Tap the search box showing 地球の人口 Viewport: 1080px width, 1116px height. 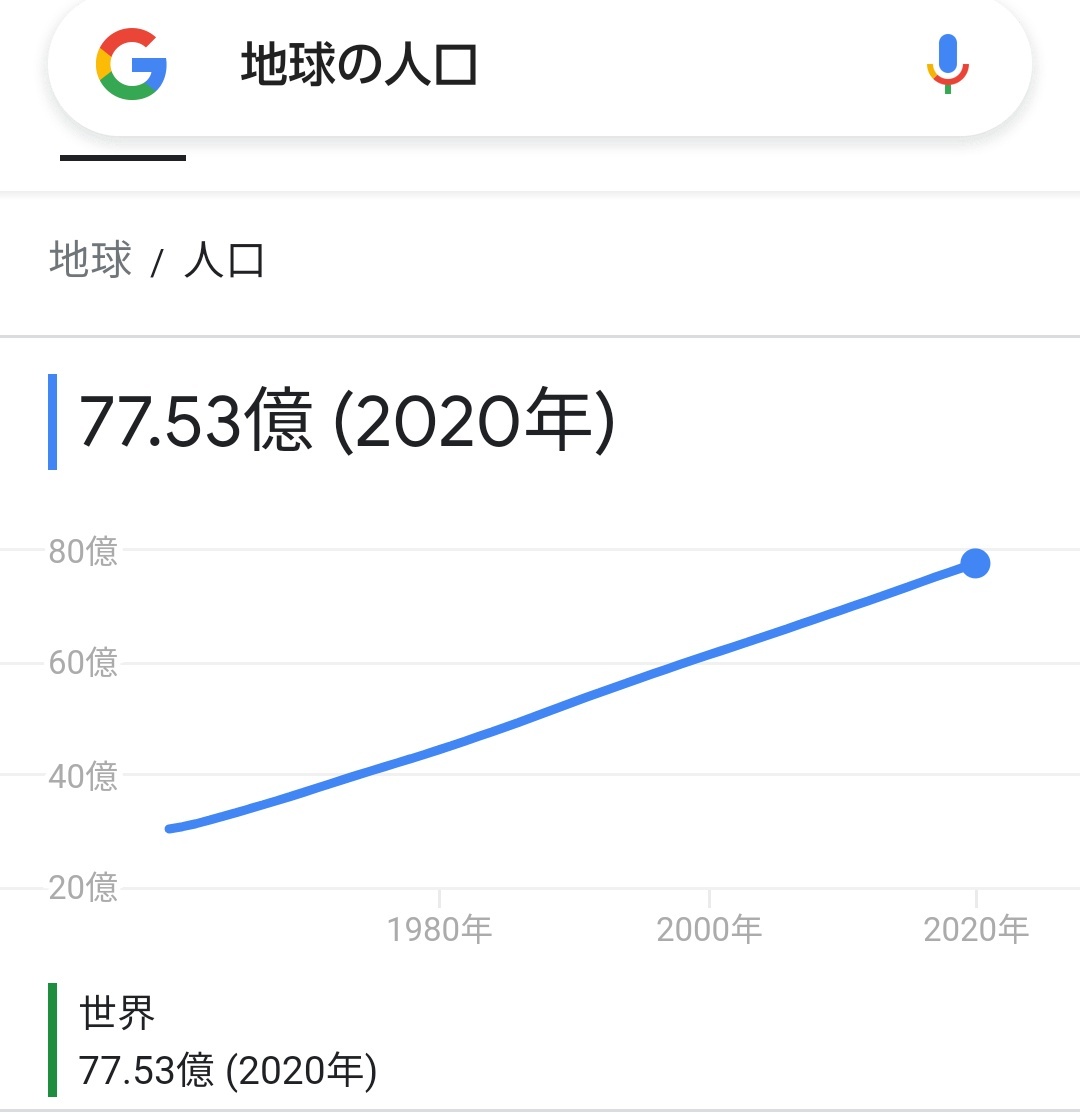540,66
